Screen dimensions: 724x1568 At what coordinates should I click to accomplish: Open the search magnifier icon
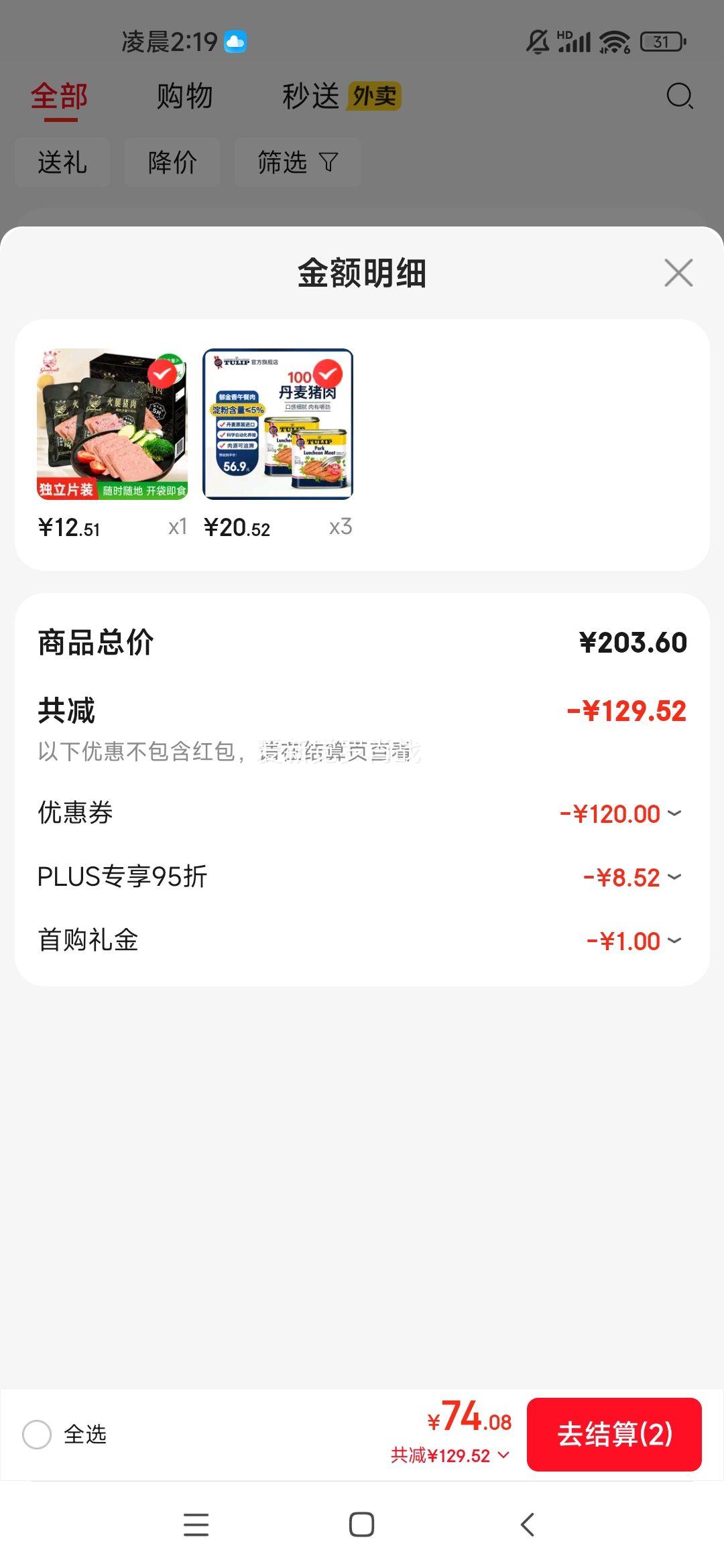coord(680,96)
